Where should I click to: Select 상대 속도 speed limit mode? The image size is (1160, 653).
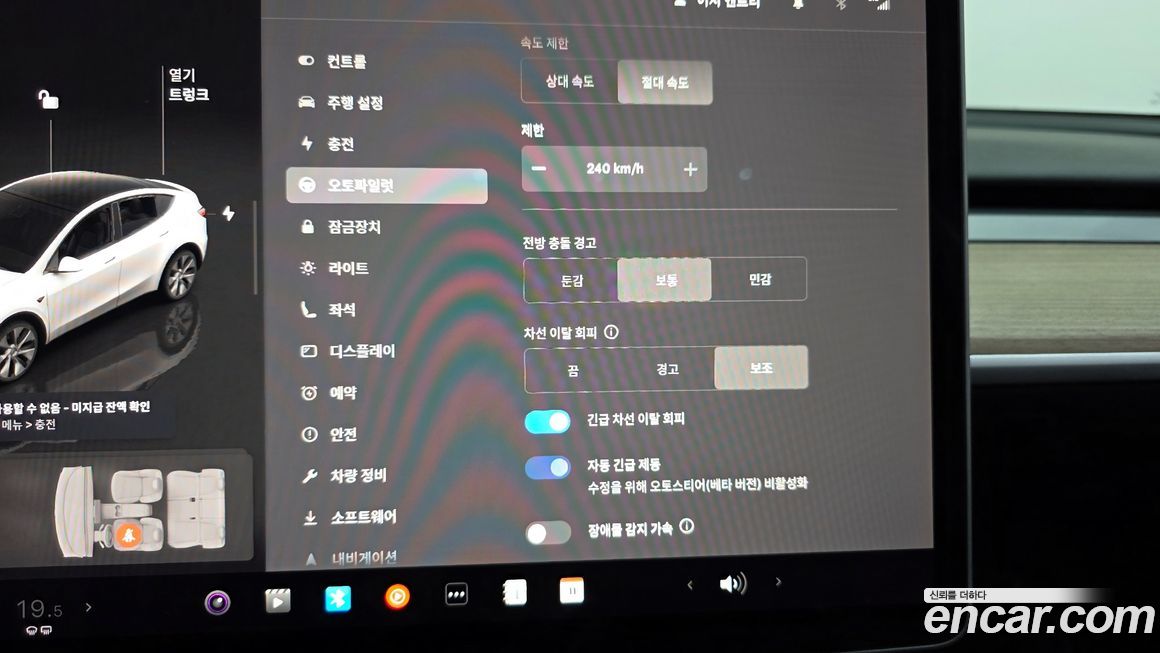569,82
